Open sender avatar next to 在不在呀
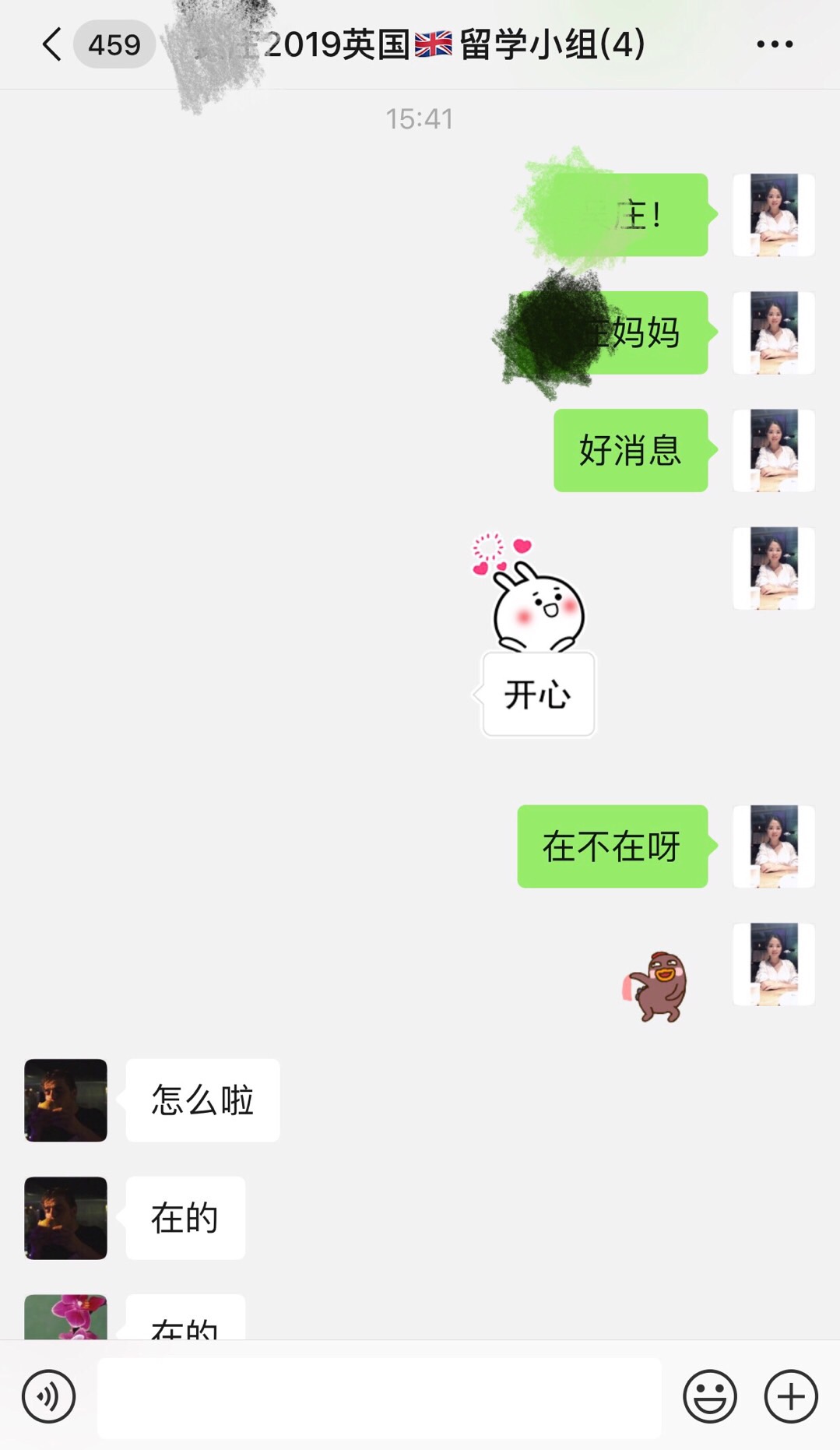 tap(773, 846)
